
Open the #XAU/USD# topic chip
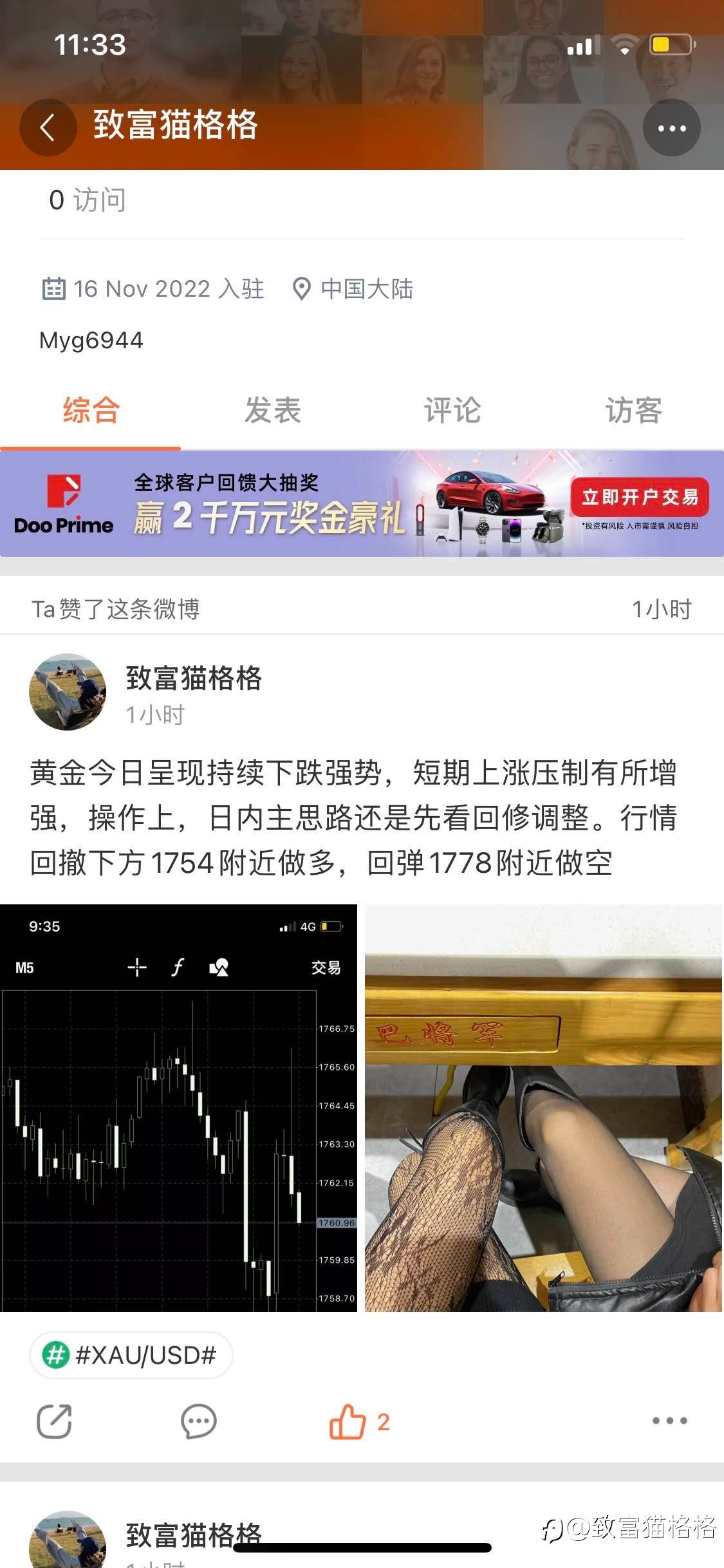(131, 1355)
